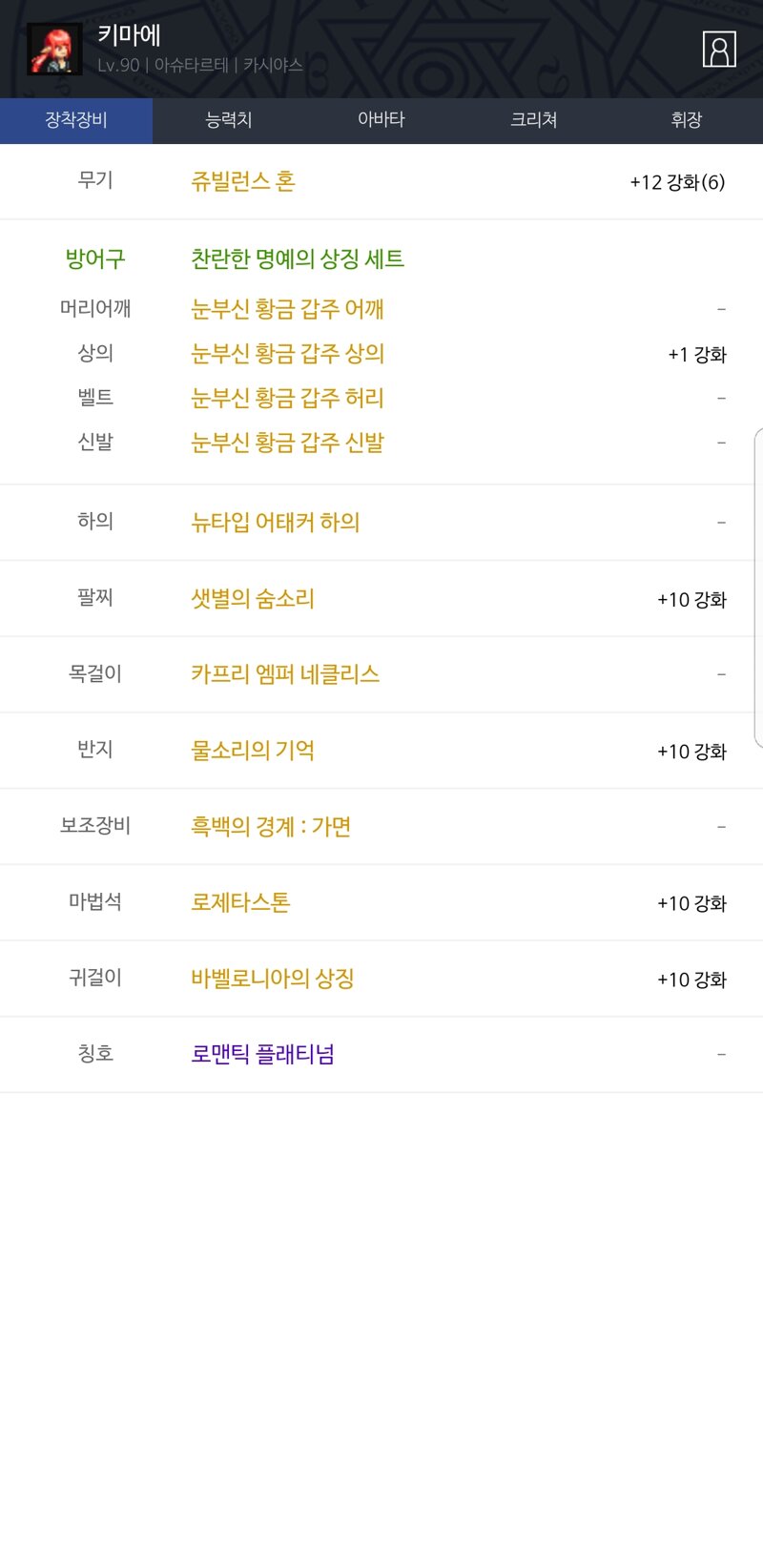
Task: Select the 장착장비 tab
Action: [x=76, y=120]
